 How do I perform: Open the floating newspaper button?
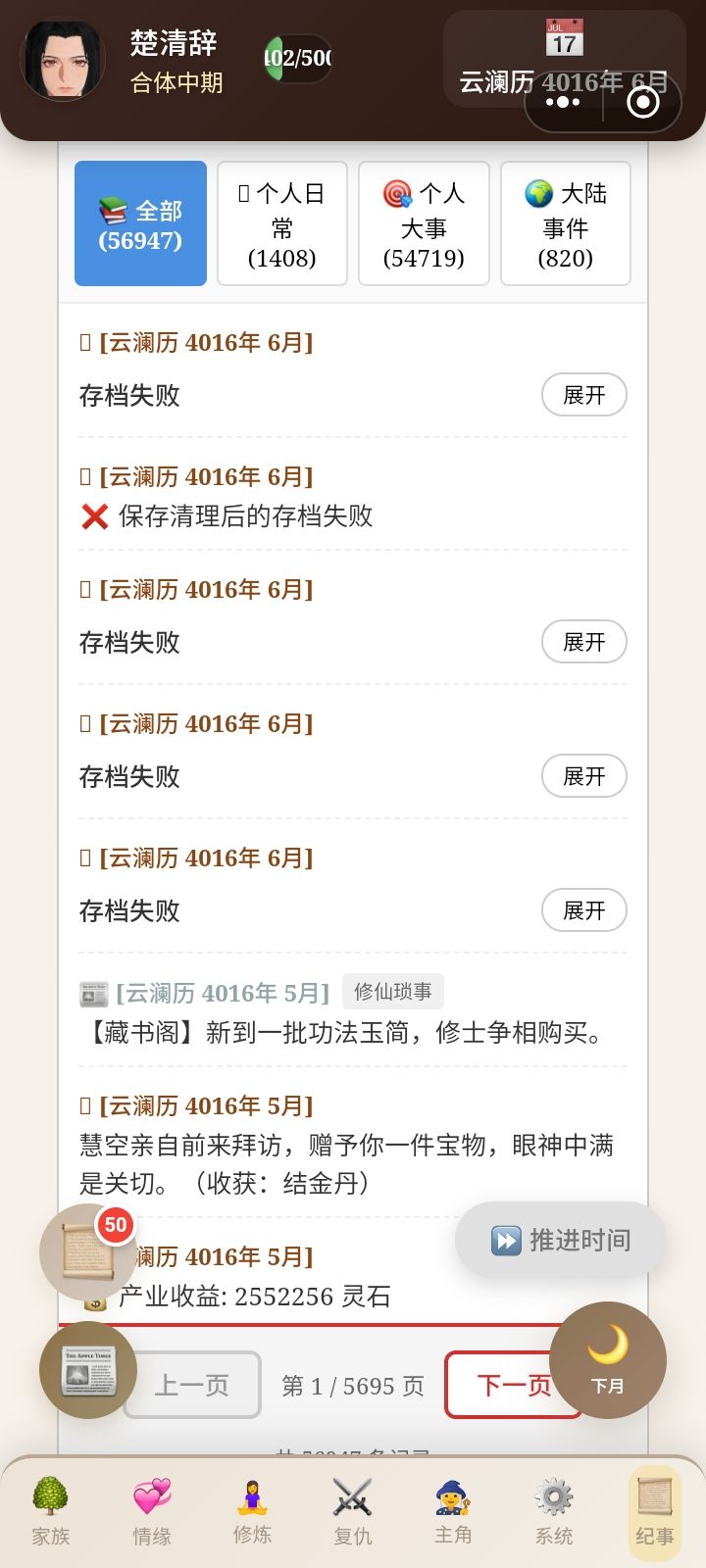(88, 1370)
